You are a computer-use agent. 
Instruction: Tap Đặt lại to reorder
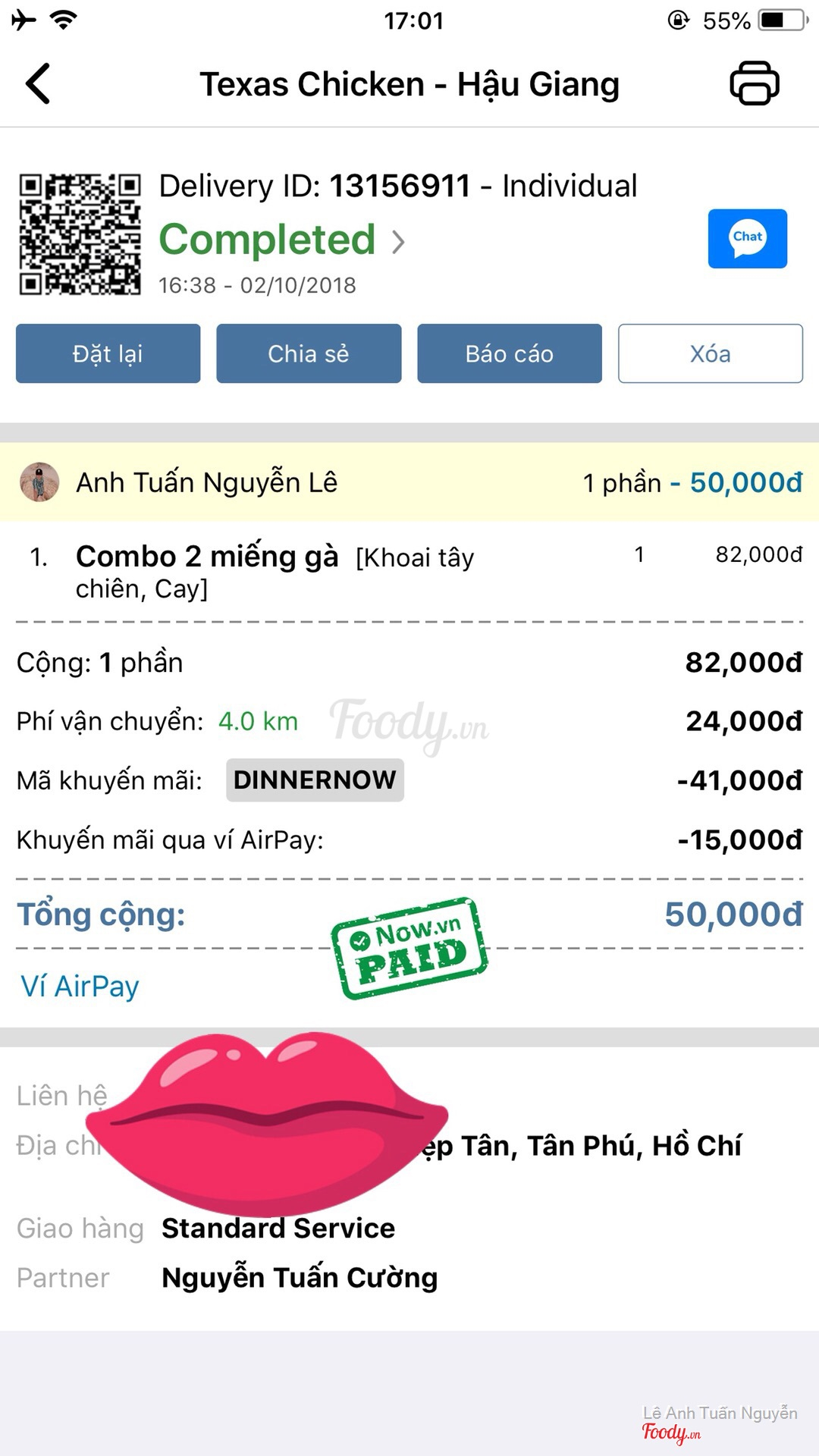point(108,353)
